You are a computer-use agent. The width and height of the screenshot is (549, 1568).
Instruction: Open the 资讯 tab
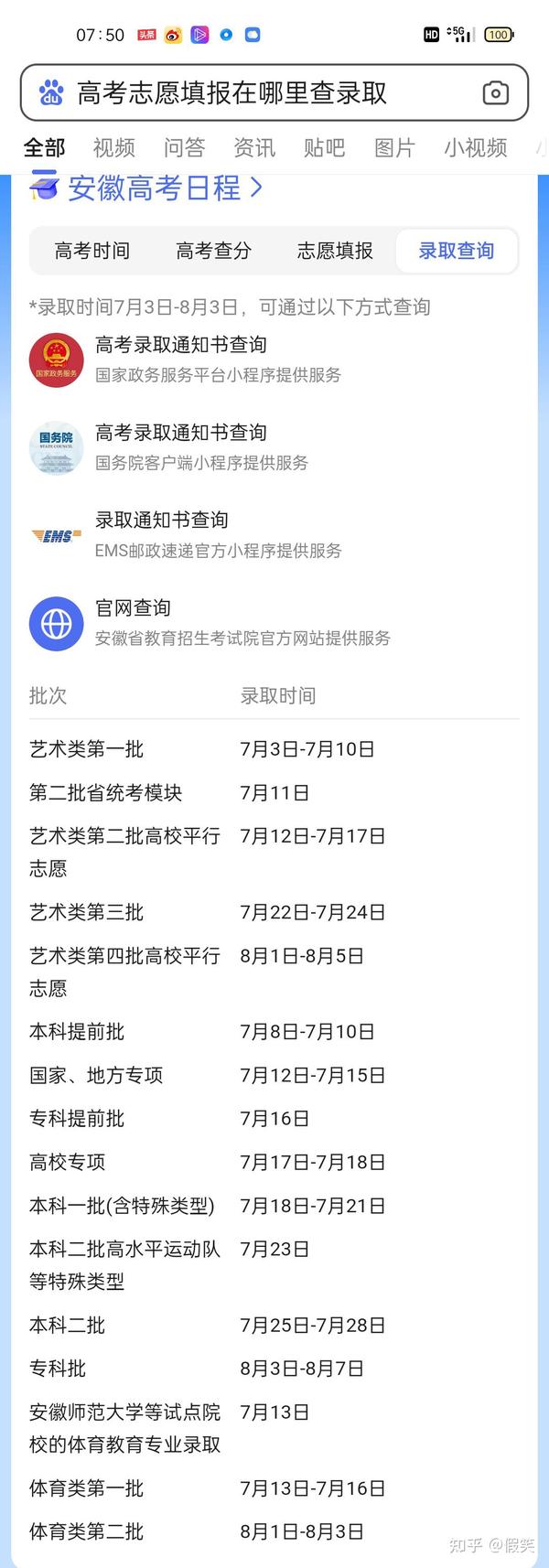pyautogui.click(x=254, y=148)
